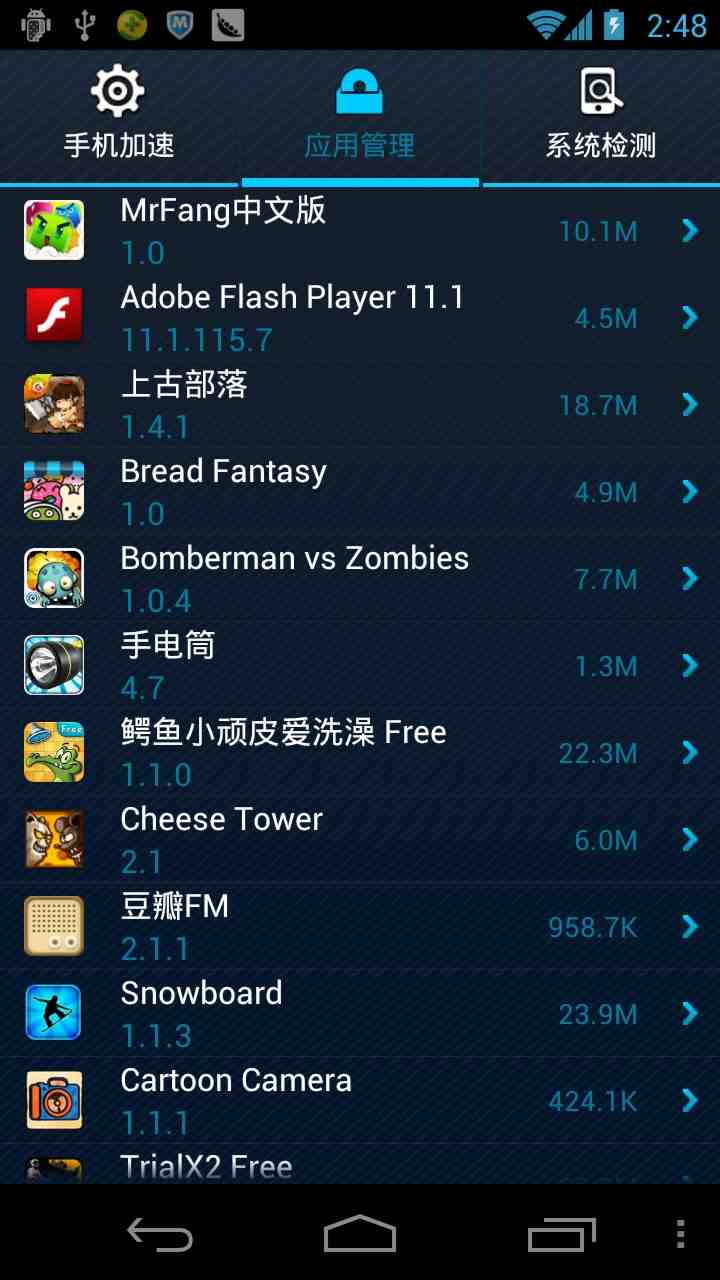Tap the Adobe Flash Player 11.1 row
Screen dimensions: 720x1280
(x=360, y=318)
